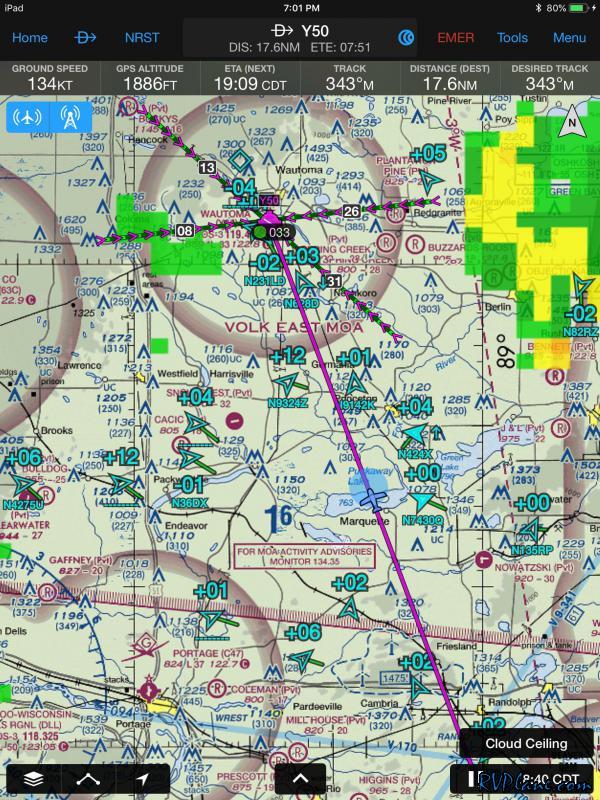Image resolution: width=600 pixels, height=800 pixels.
Task: Open the main Menu
Action: coord(569,38)
